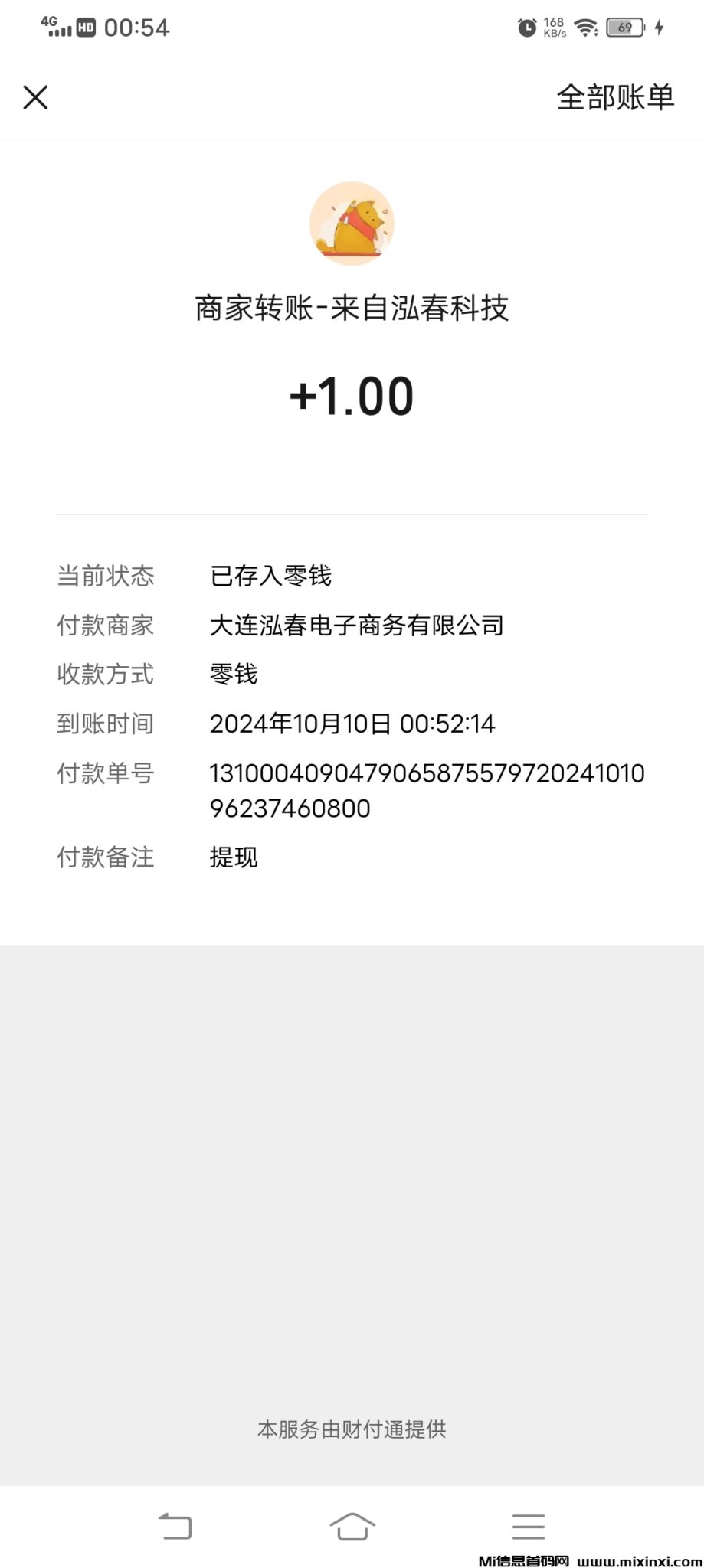Tap the HD status icon
Image resolution: width=704 pixels, height=1568 pixels.
(x=87, y=28)
